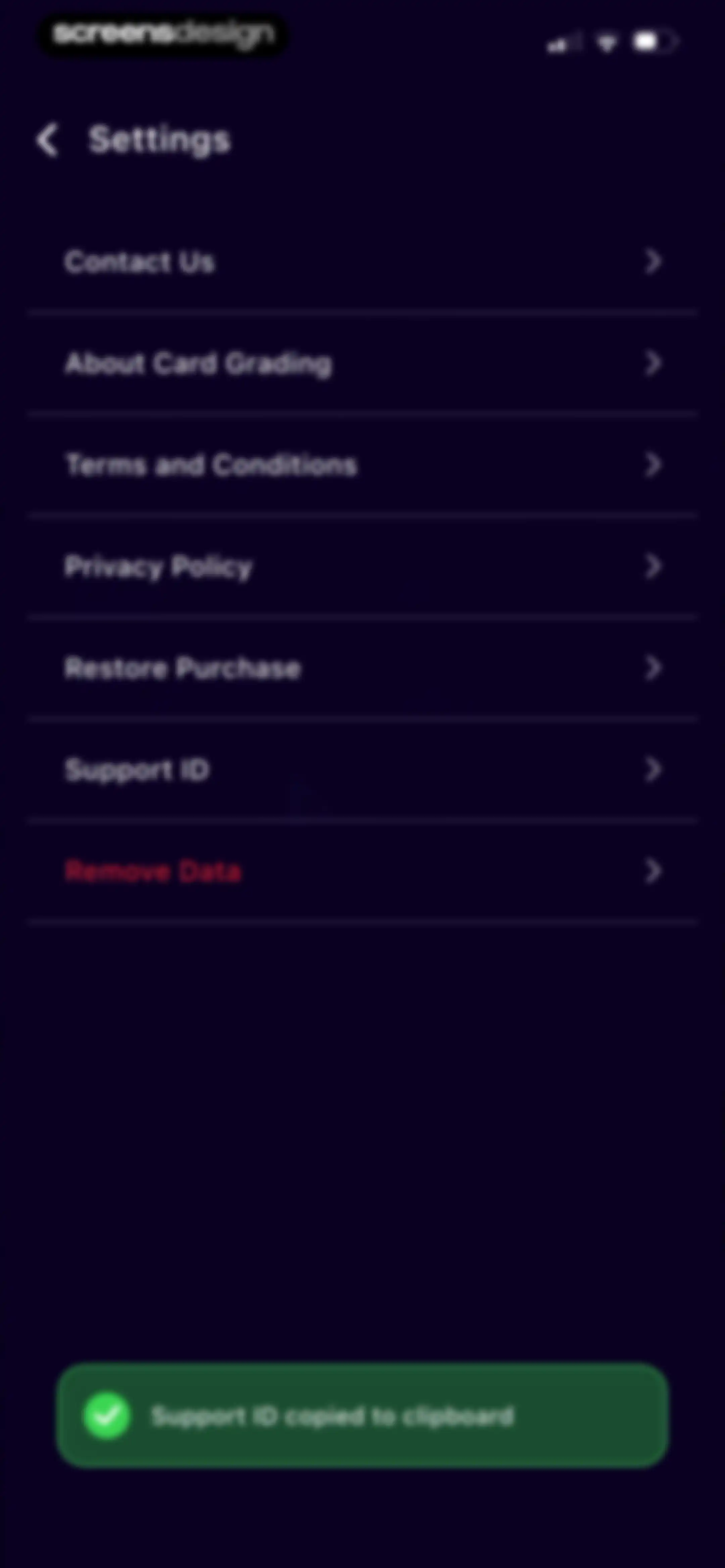View Terms and Conditions

(362, 465)
